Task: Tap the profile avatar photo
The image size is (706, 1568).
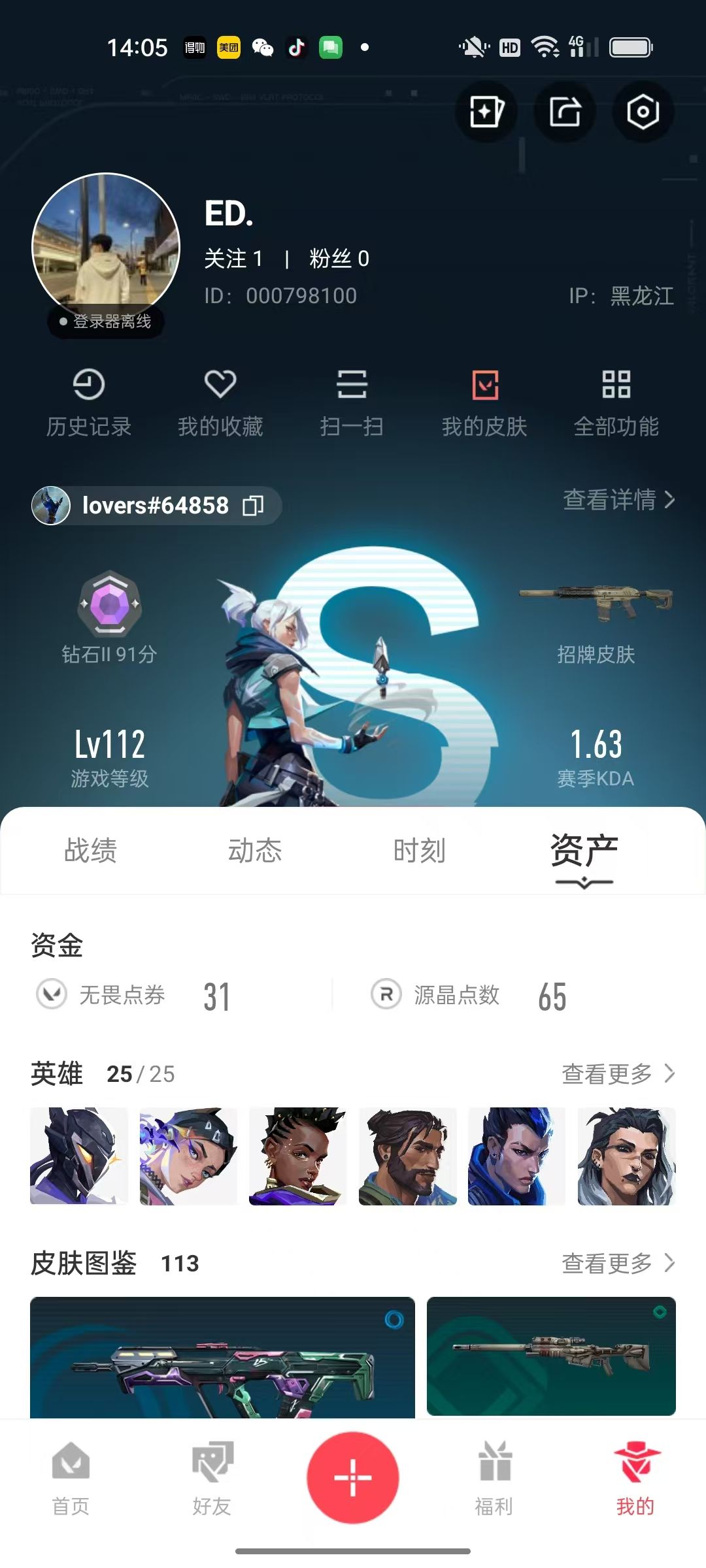Action: click(x=106, y=247)
